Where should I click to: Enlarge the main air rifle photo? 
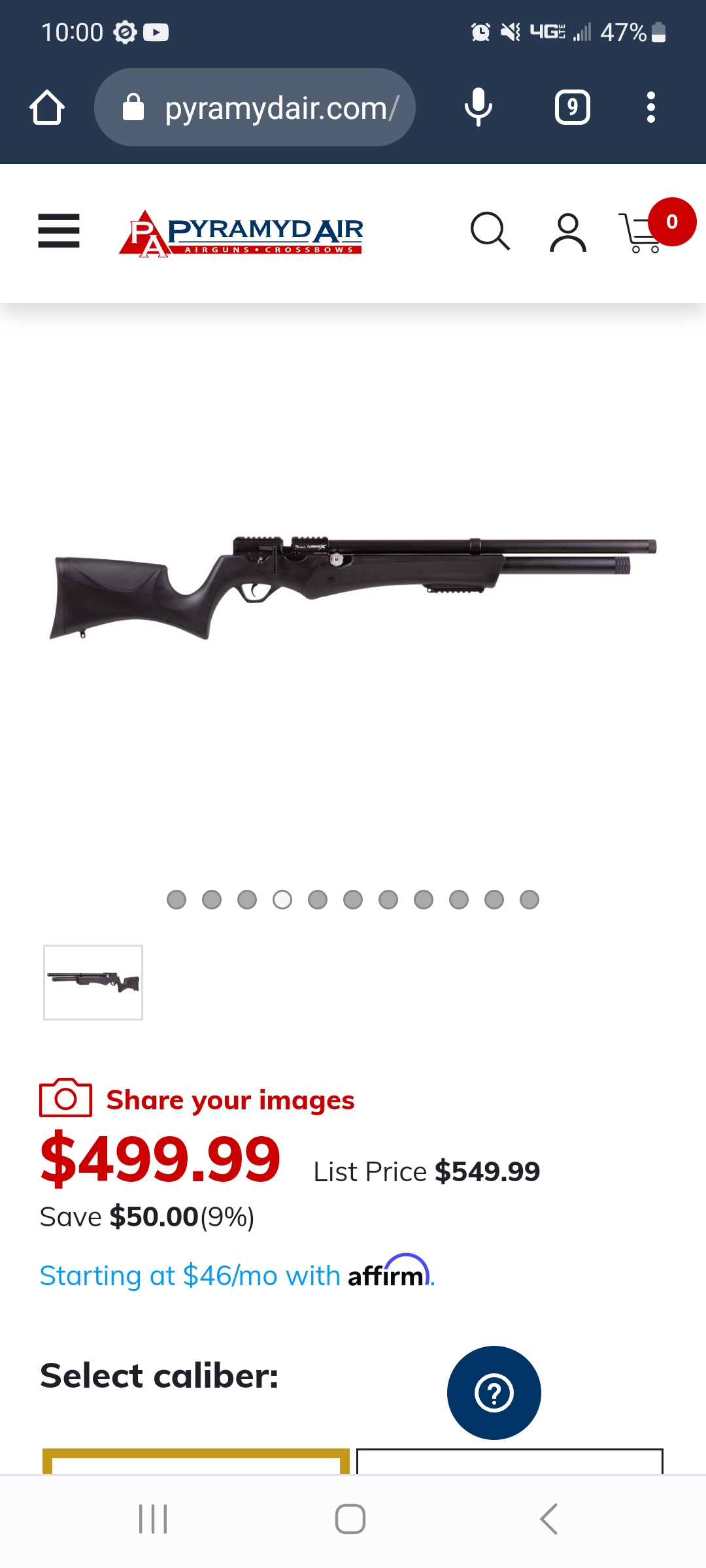click(353, 587)
